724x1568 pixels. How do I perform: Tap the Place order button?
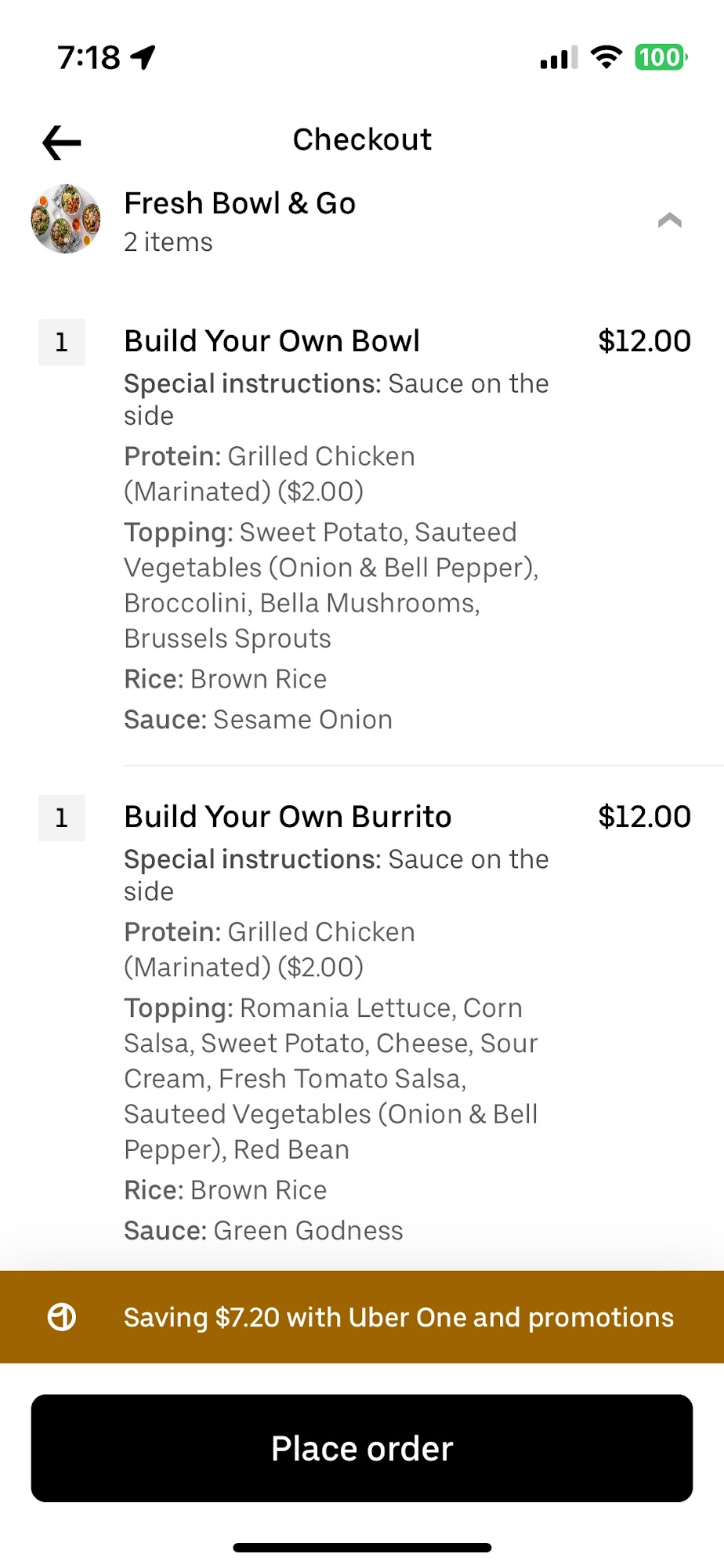[362, 1448]
